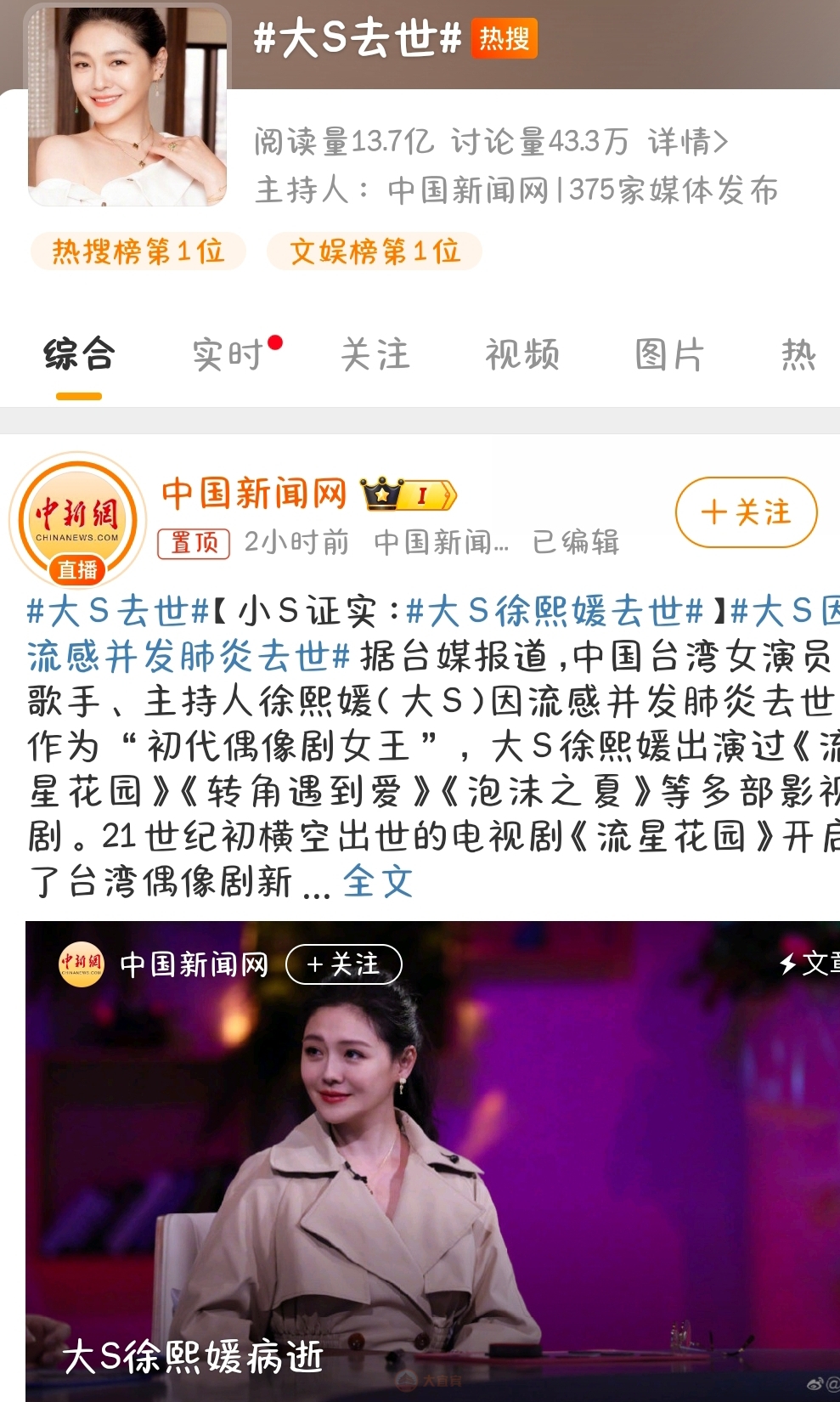840x1402 pixels.
Task: Switch to the 关注 tab
Action: pos(375,354)
